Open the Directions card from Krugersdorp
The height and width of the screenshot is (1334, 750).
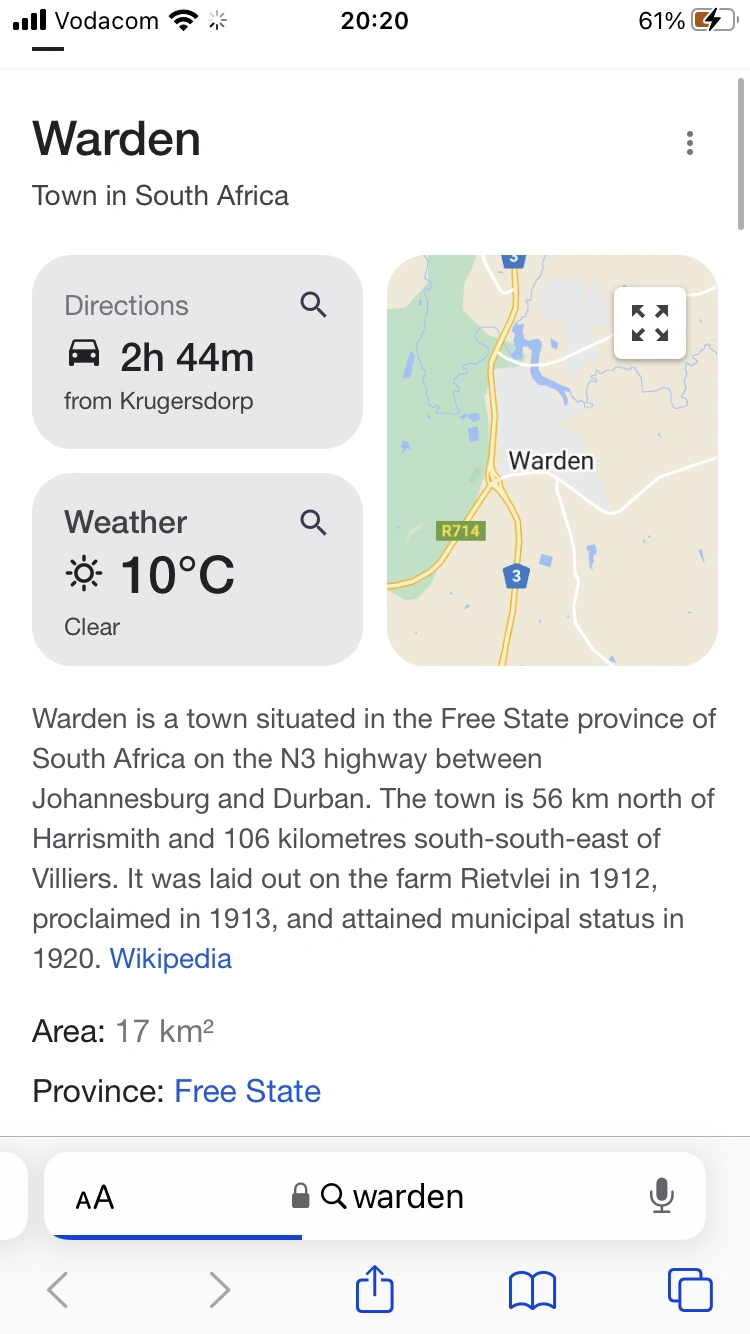click(197, 352)
